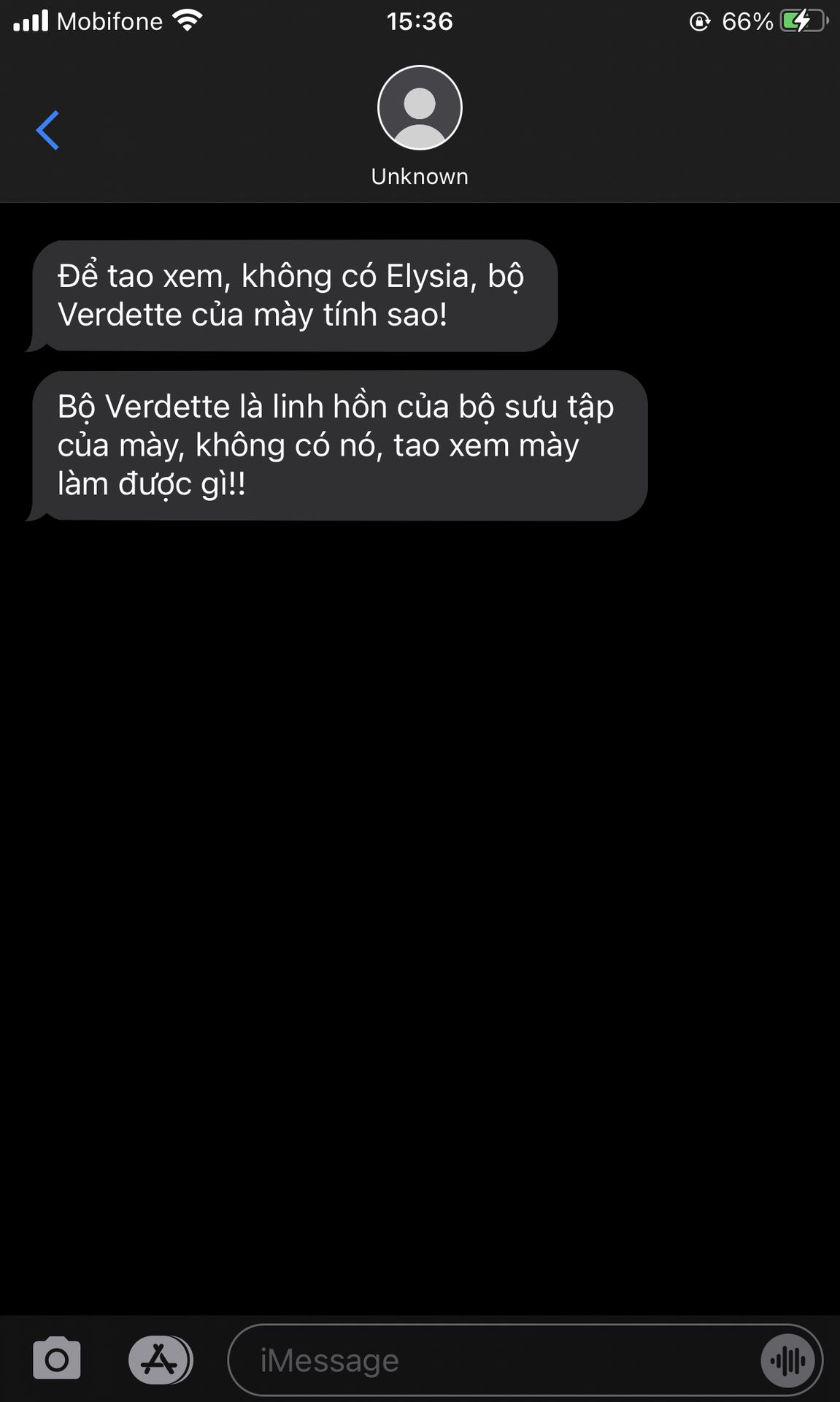840x1402 pixels.
Task: Record an audio message
Action: click(788, 1360)
